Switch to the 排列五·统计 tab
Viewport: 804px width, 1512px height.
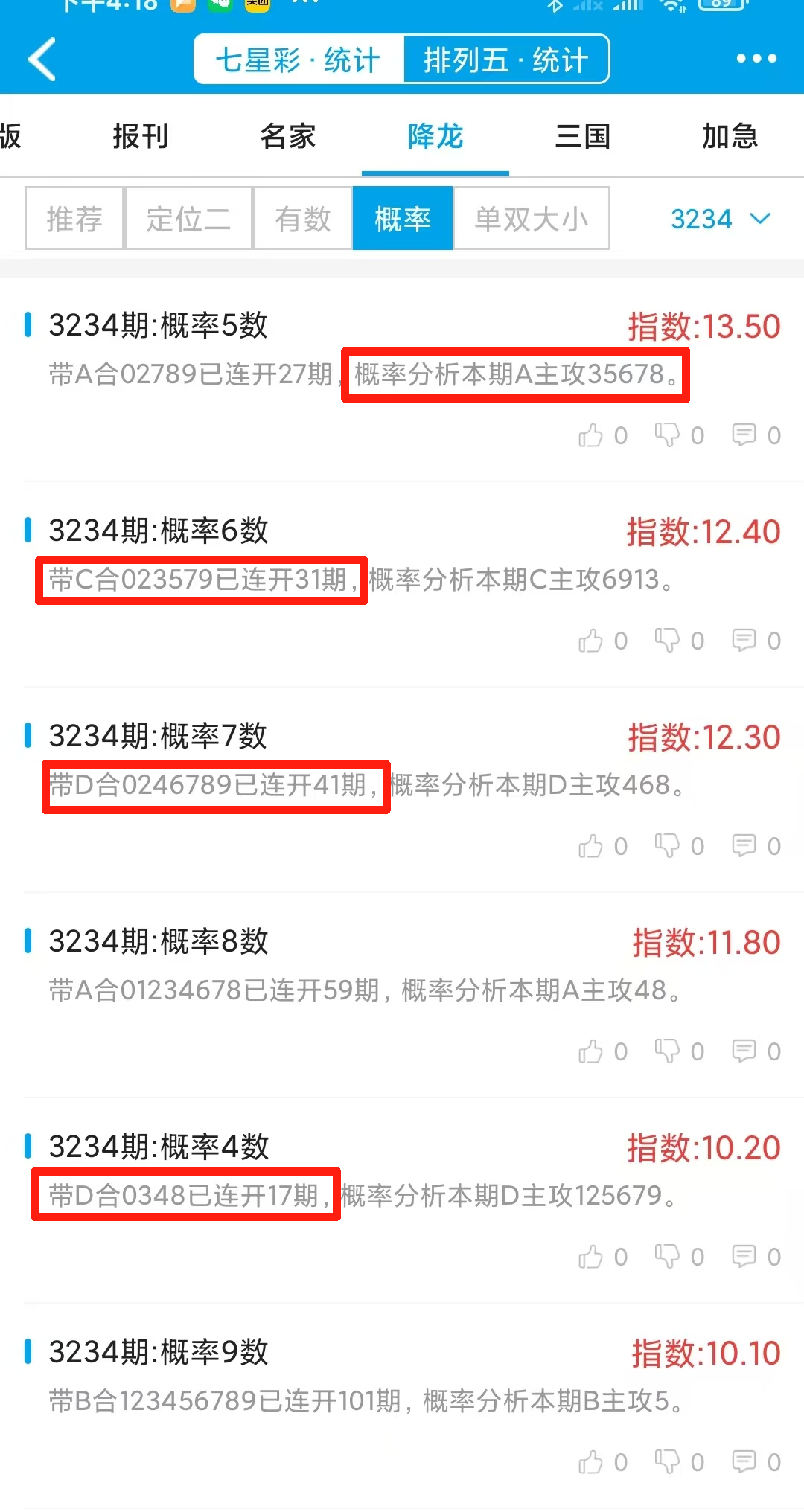click(x=507, y=60)
